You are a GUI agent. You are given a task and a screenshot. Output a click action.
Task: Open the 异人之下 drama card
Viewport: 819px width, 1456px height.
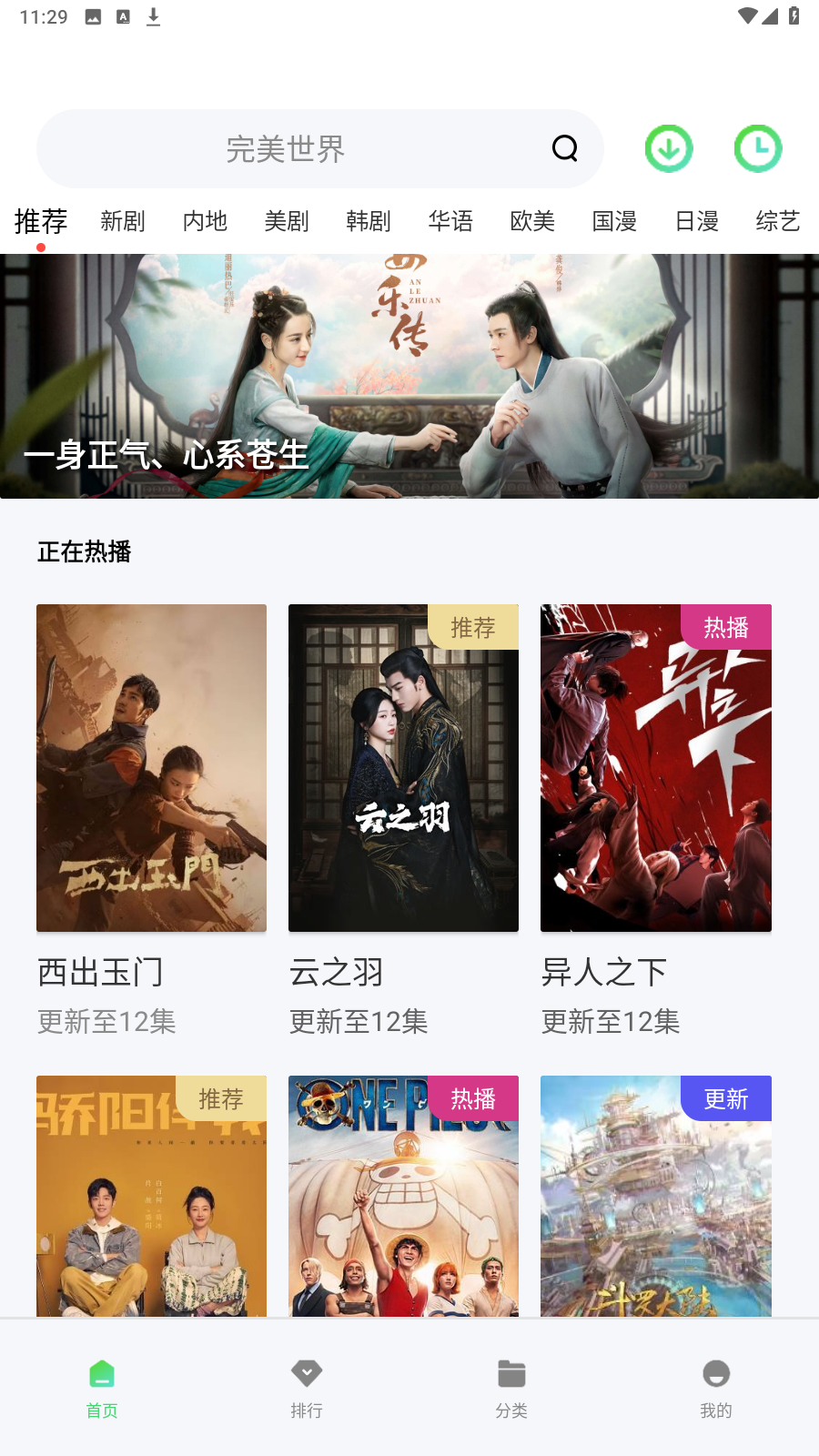[656, 820]
